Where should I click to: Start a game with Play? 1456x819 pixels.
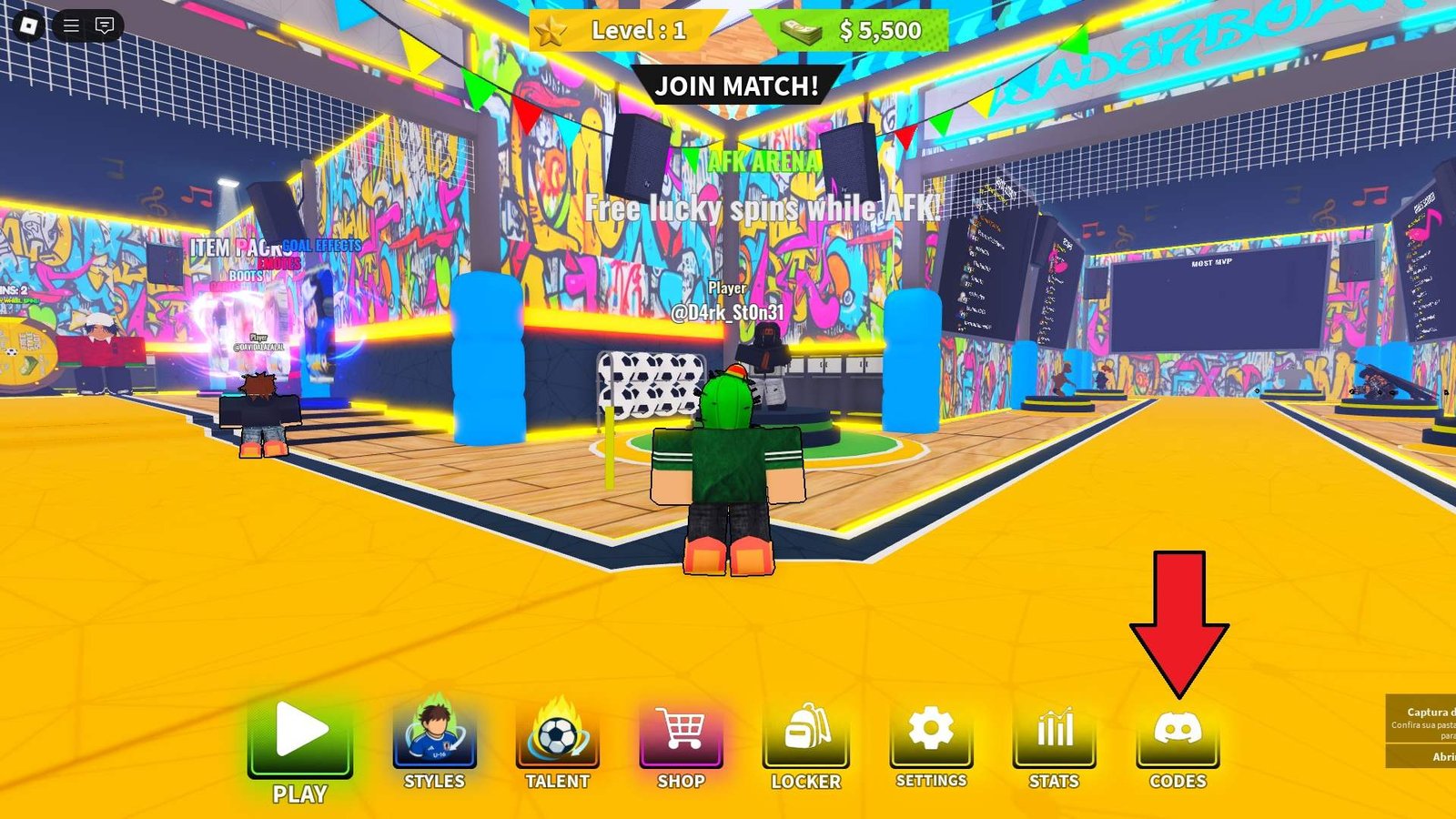point(300,741)
